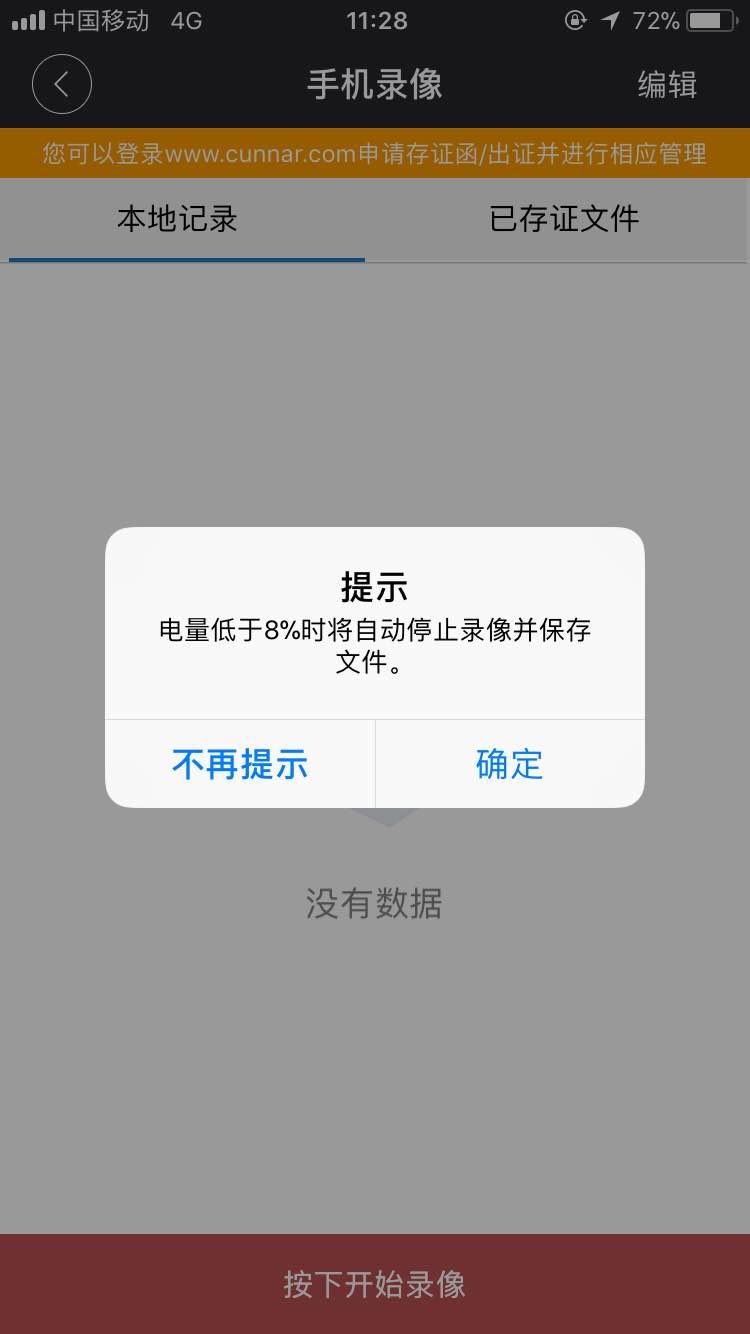Go back using the arrow icon

tap(62, 84)
